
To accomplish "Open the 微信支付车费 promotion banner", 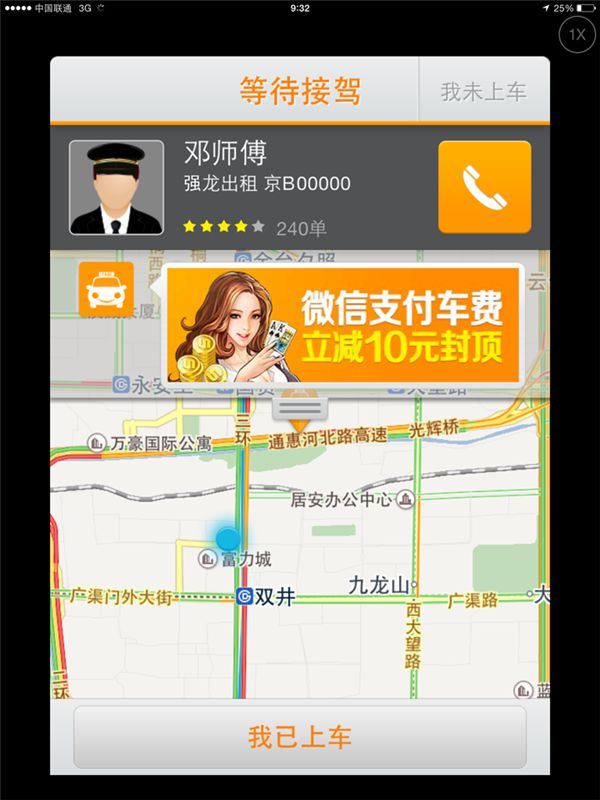I will coord(343,324).
